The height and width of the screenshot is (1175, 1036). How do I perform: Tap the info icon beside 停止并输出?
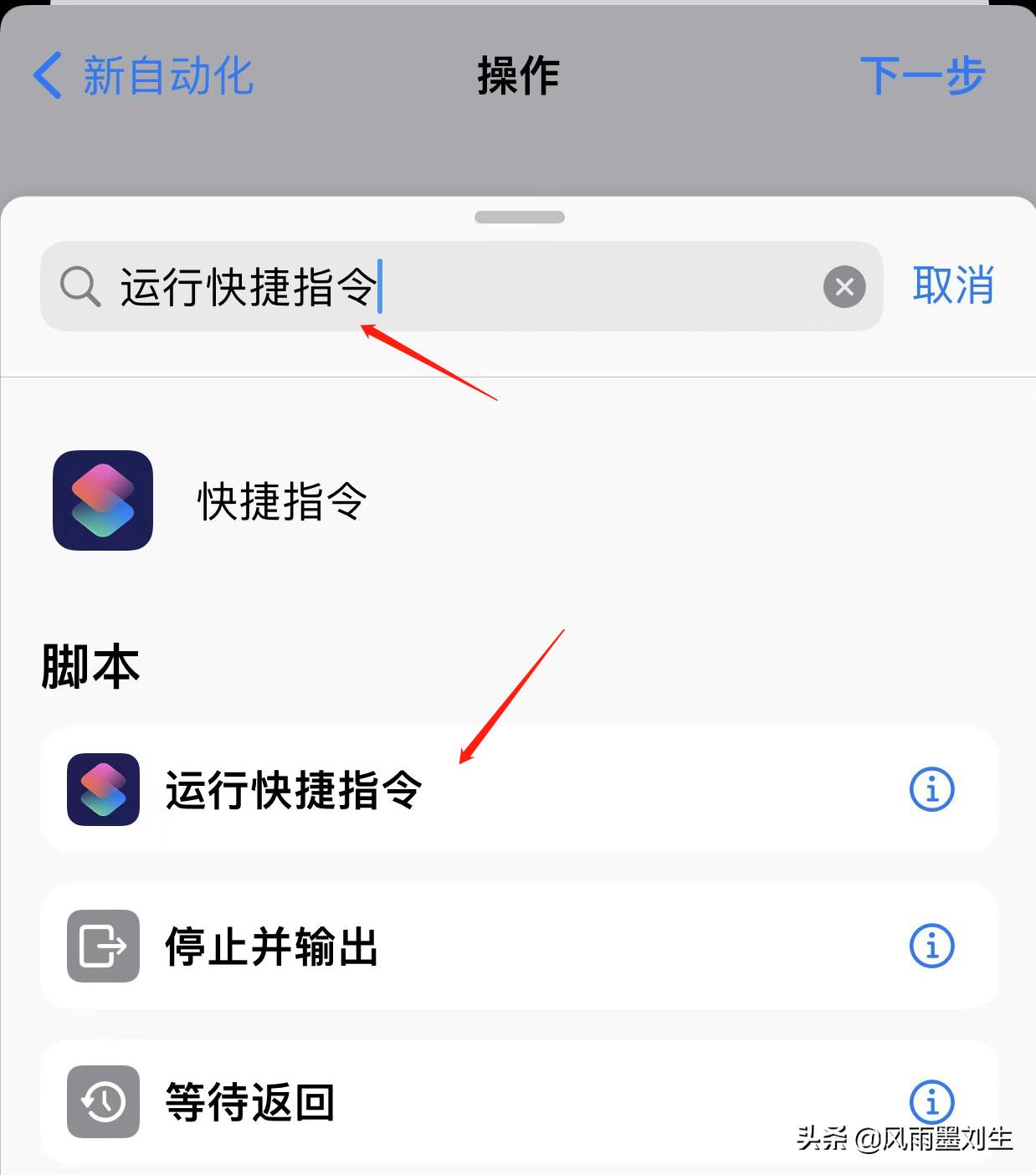(x=931, y=947)
